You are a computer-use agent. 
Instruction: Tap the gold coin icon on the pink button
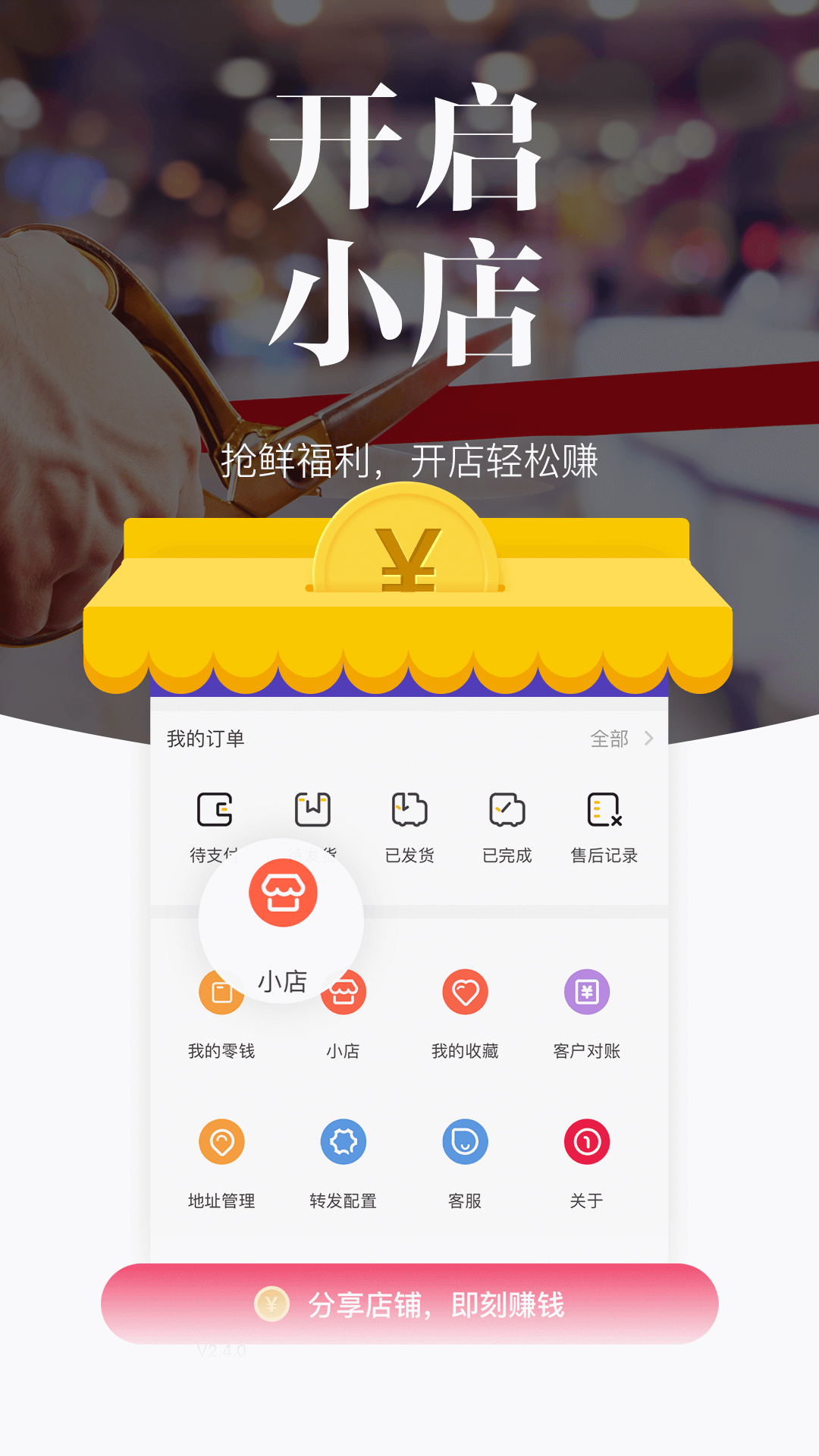coord(273,1302)
